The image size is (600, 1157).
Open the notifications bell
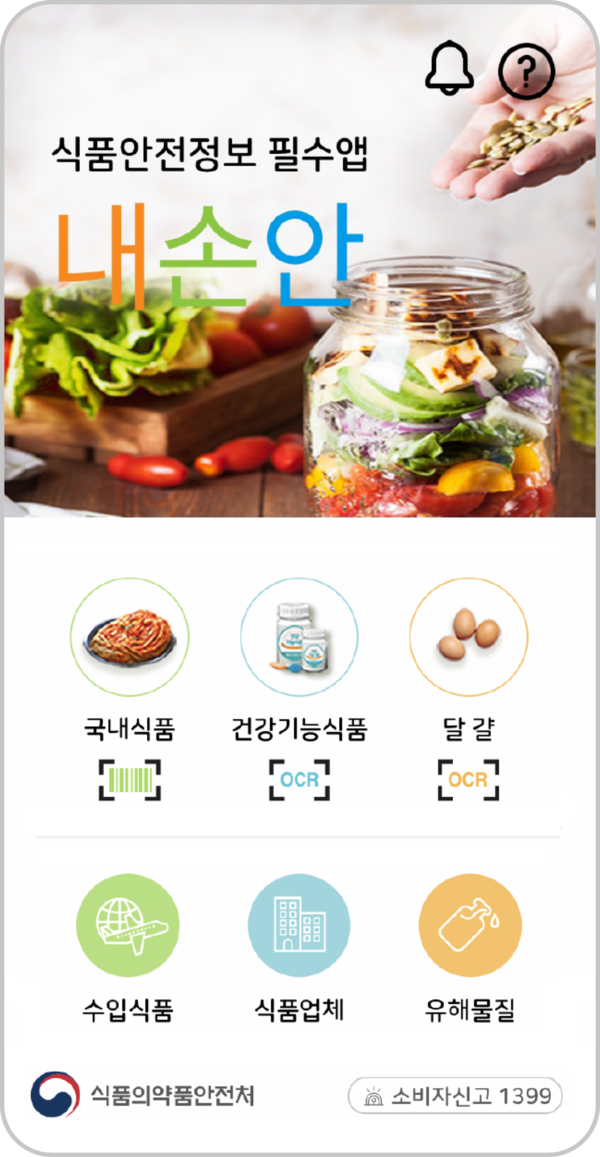coord(449,69)
